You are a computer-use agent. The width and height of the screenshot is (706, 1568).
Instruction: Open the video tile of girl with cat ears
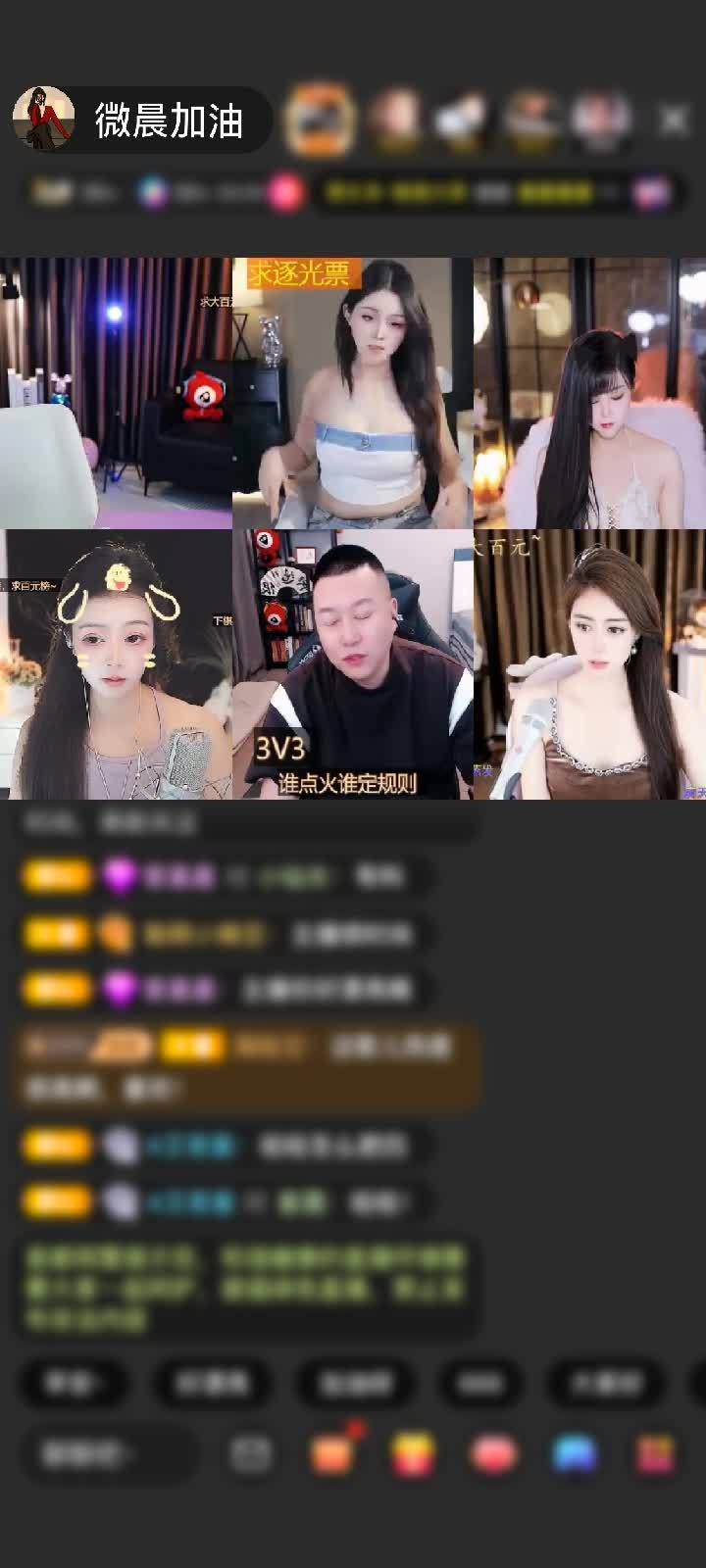click(589, 392)
